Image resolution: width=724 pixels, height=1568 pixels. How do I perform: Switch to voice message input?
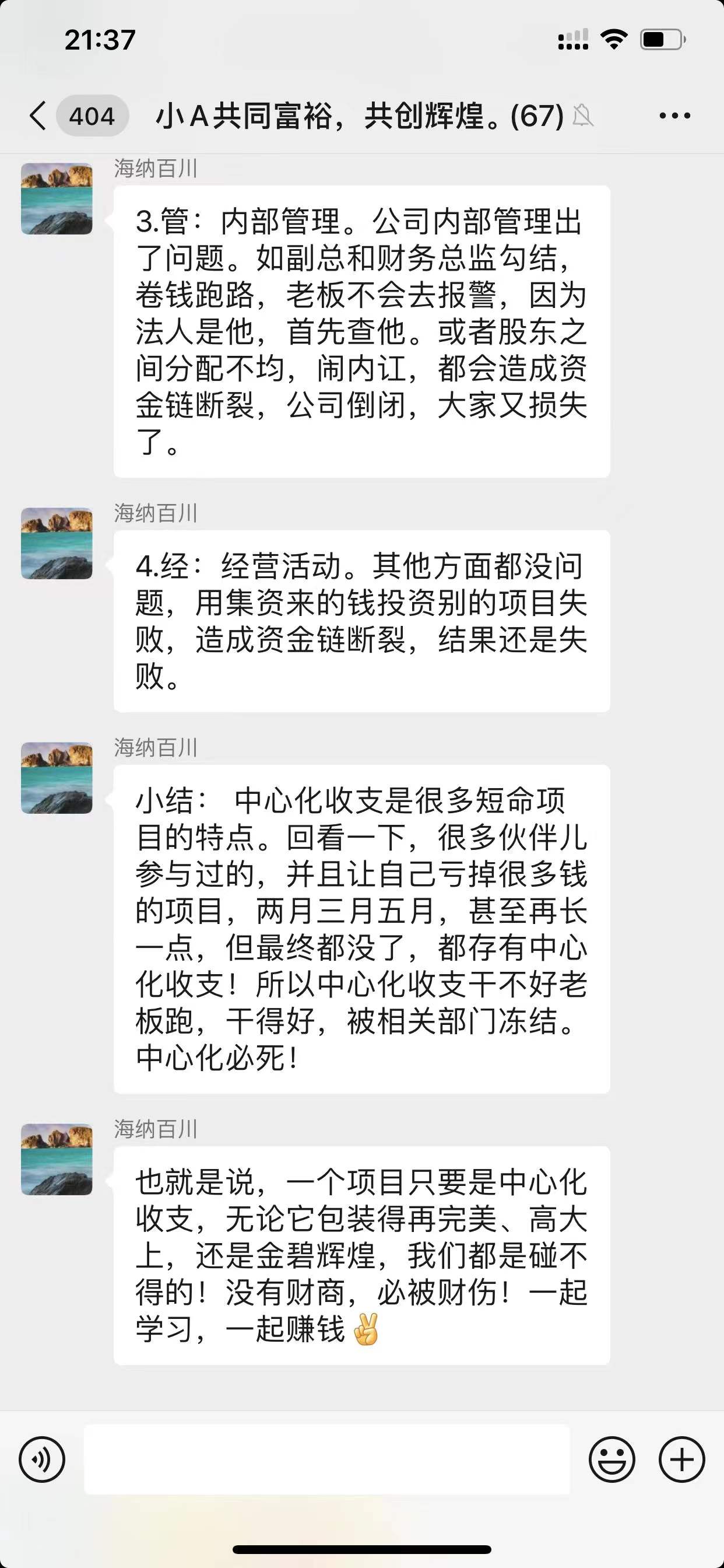(42, 1459)
